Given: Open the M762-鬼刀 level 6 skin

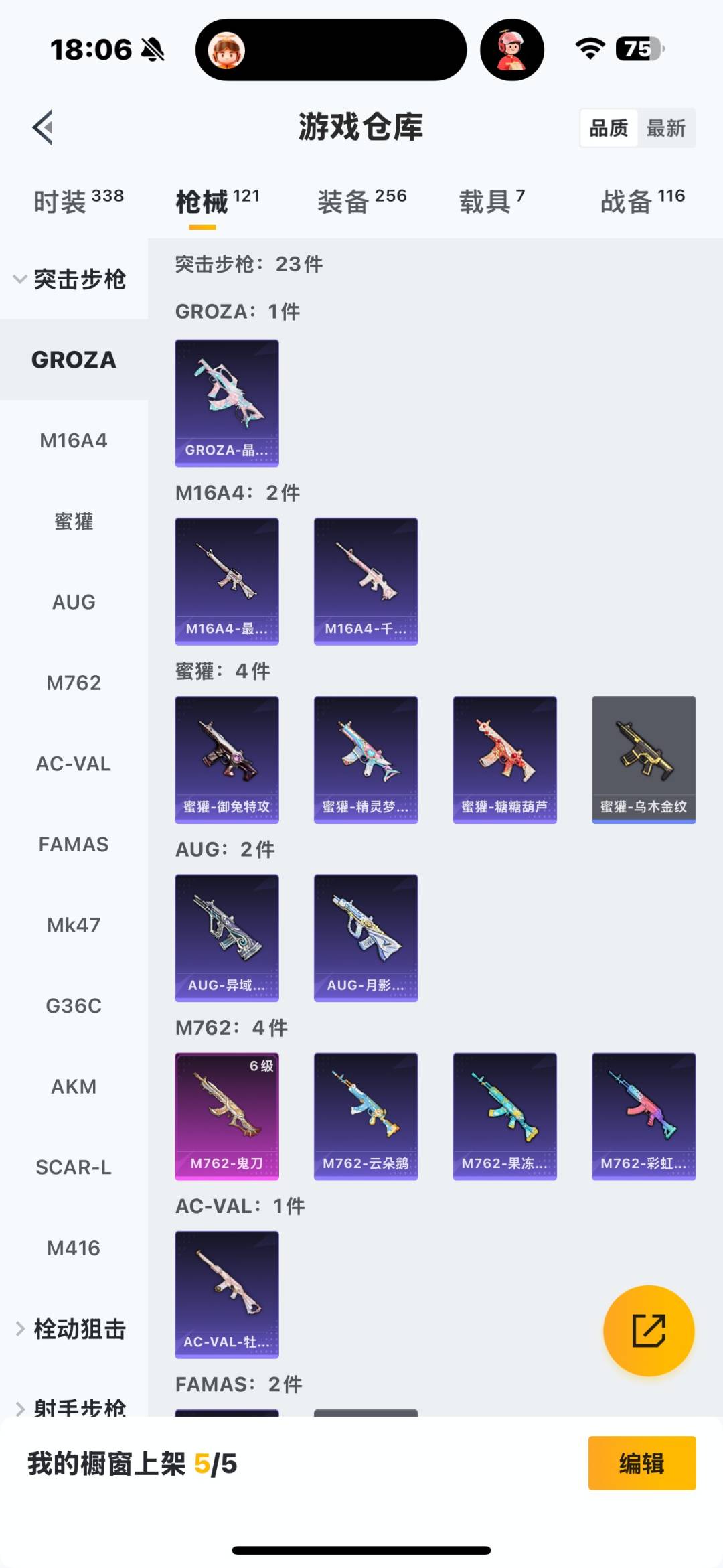Looking at the screenshot, I should pos(226,1115).
